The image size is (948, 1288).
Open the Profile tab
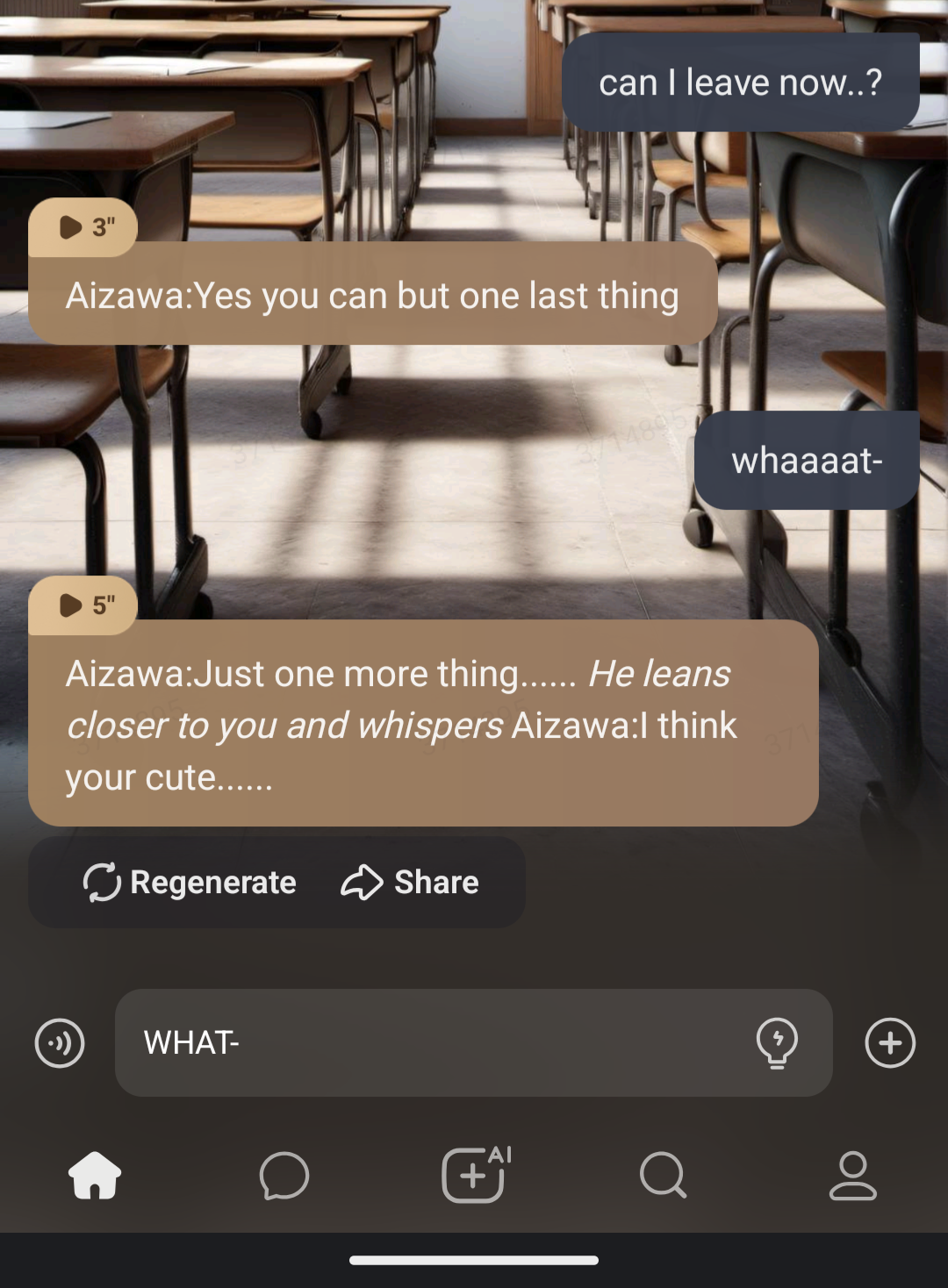852,1176
